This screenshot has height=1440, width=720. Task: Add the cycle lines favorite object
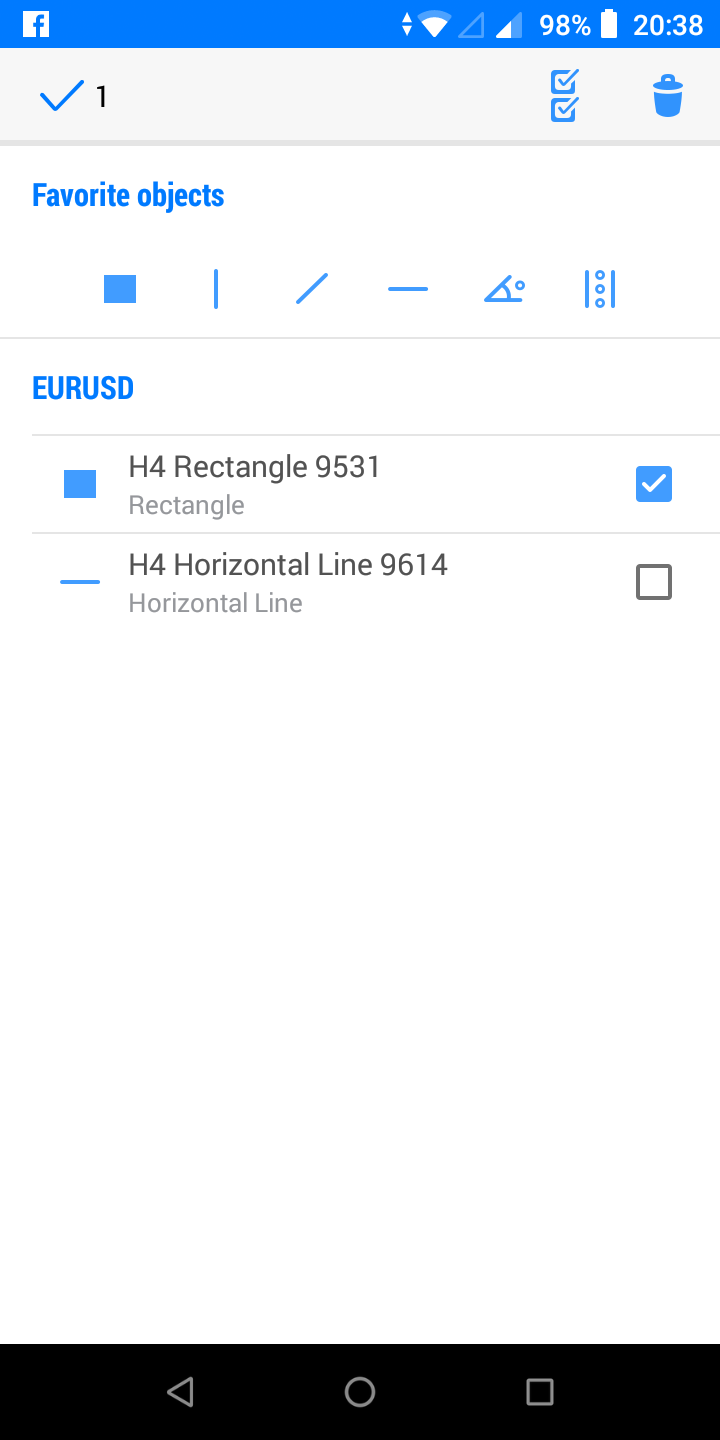600,289
